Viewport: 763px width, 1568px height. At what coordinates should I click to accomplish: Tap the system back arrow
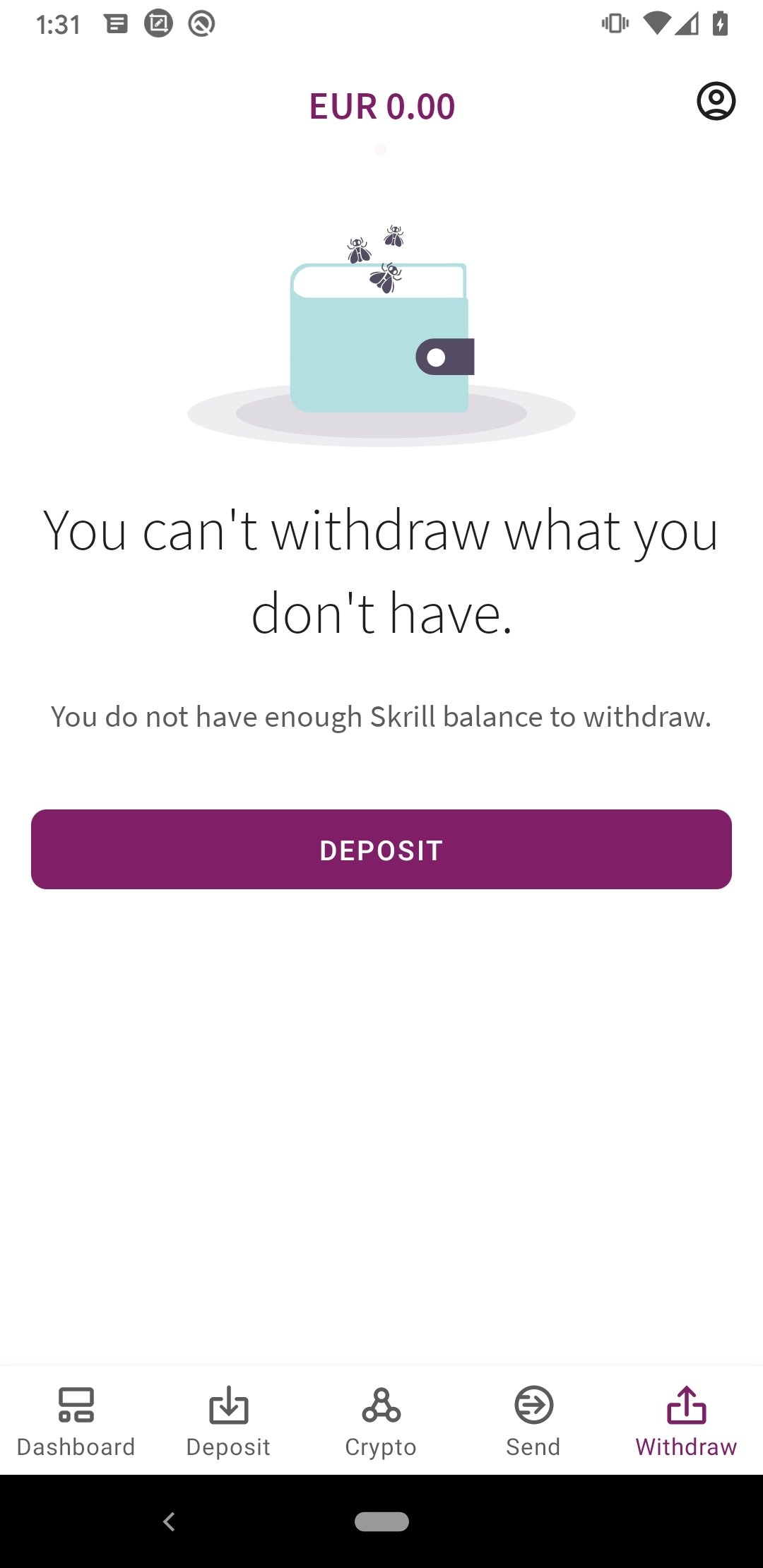(x=169, y=1521)
